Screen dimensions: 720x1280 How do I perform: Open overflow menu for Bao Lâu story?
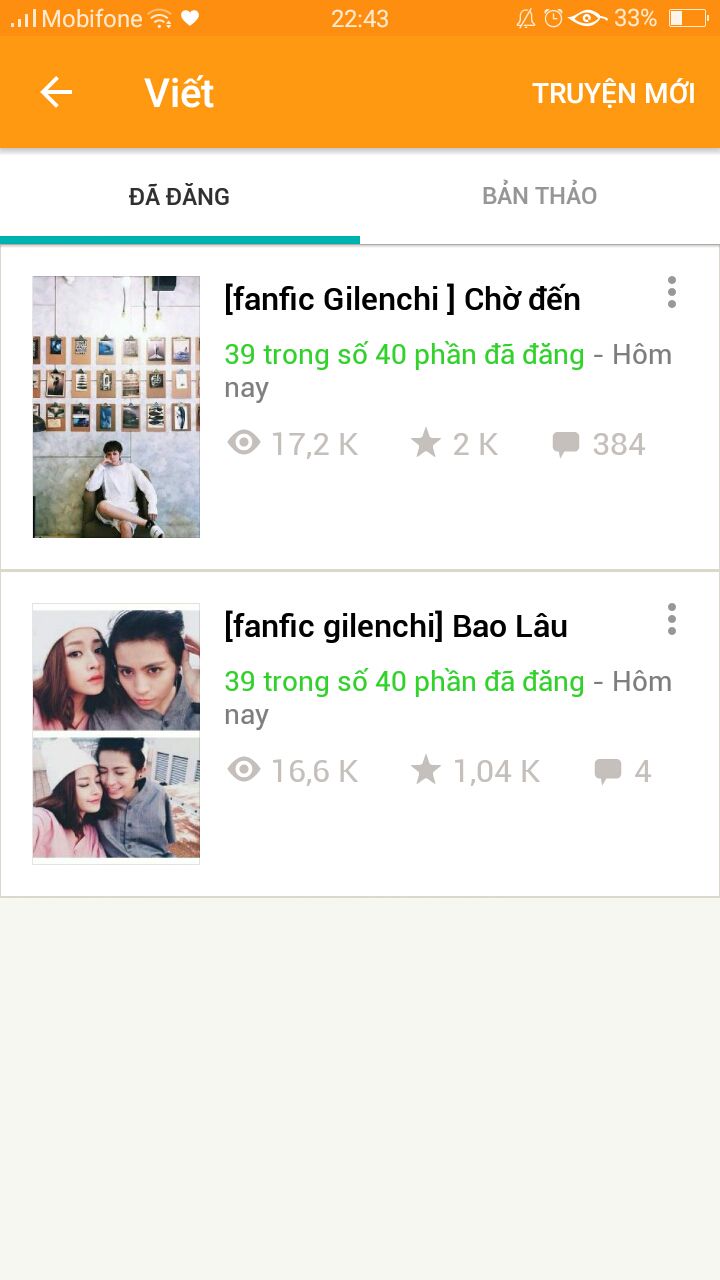672,619
